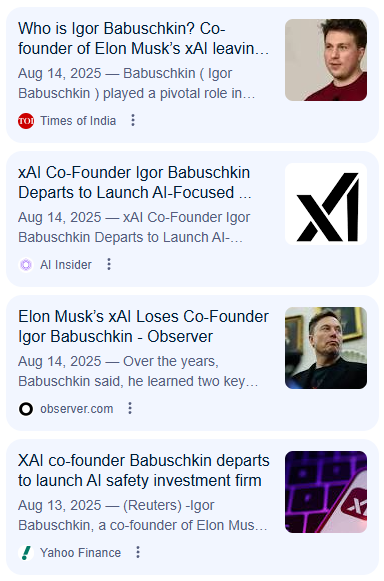Viewport: 384px width, 581px height.
Task: Read the Observer story on xAI's co-founder
Action: coord(143,326)
